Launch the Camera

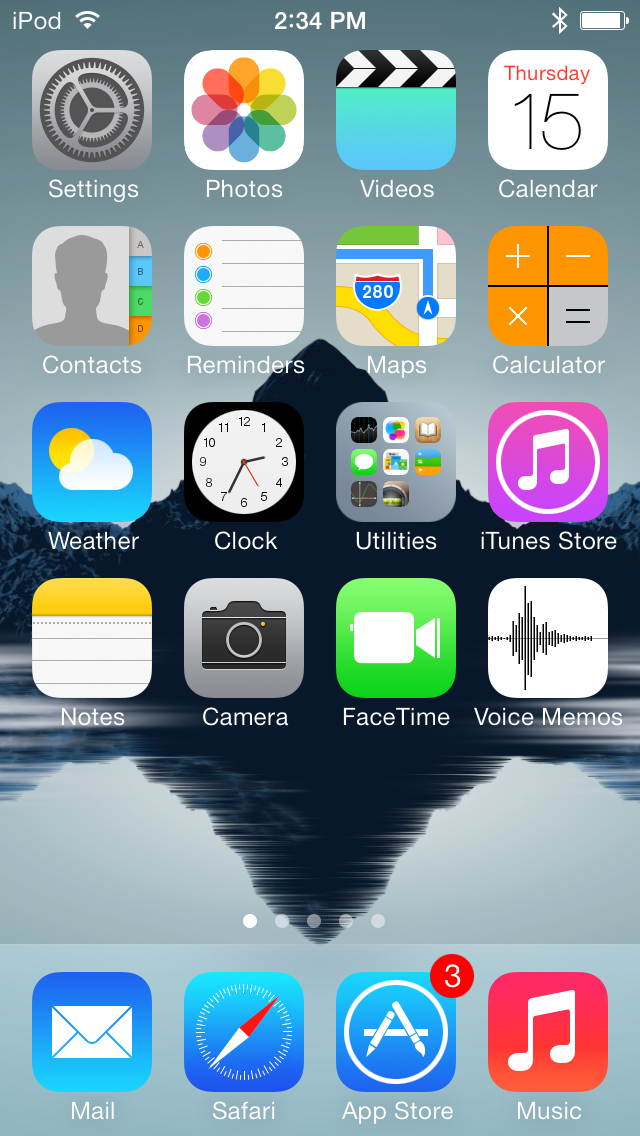point(244,638)
